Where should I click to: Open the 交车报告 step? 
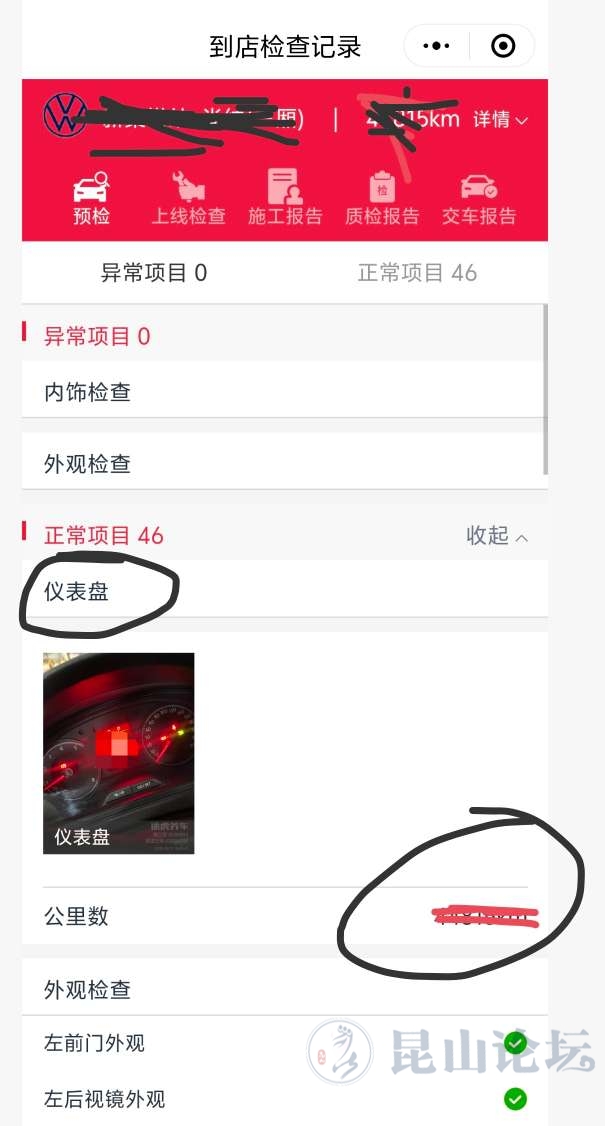click(x=479, y=198)
